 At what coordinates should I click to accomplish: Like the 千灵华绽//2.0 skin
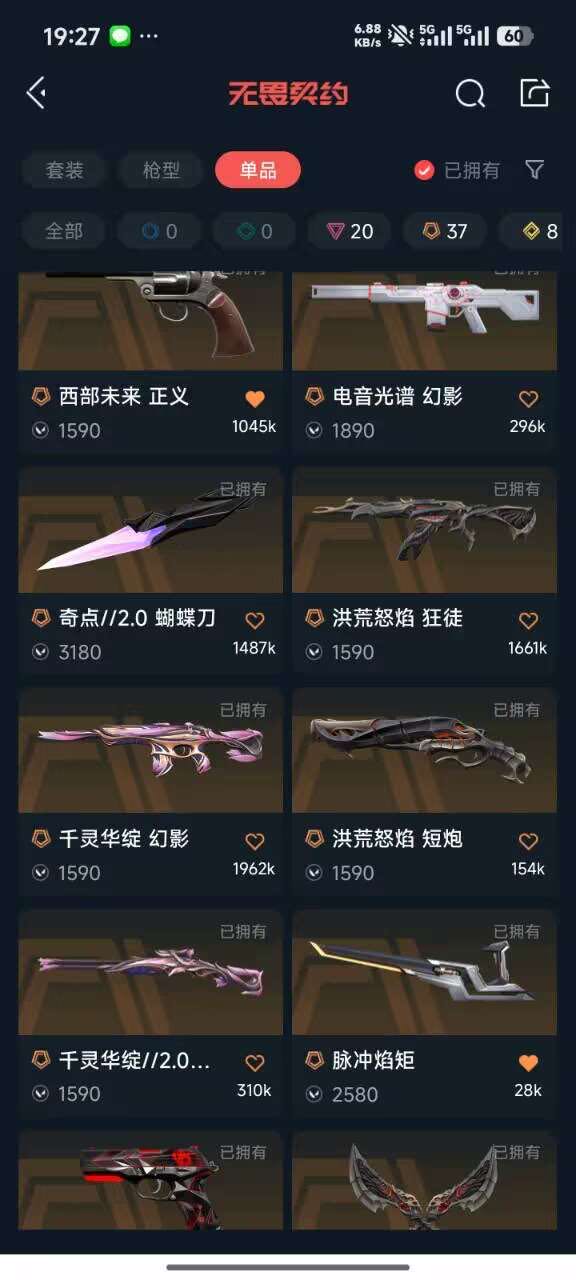point(255,1062)
